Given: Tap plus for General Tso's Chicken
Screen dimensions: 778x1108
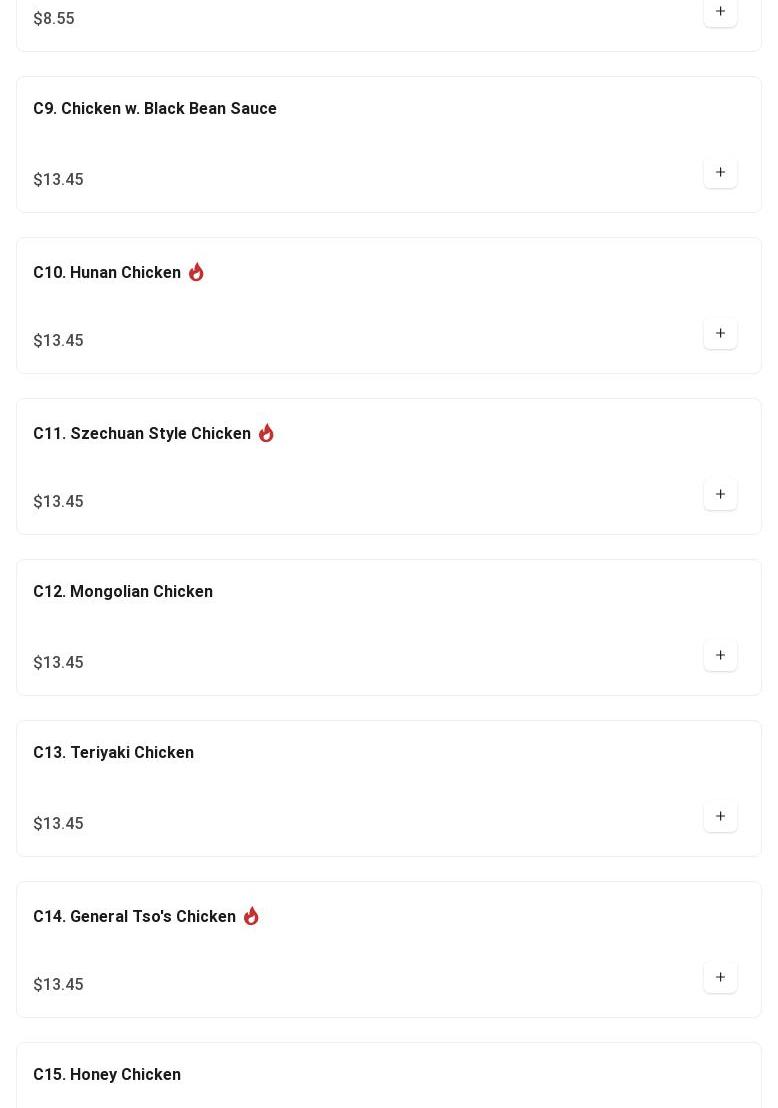Looking at the screenshot, I should [x=720, y=977].
